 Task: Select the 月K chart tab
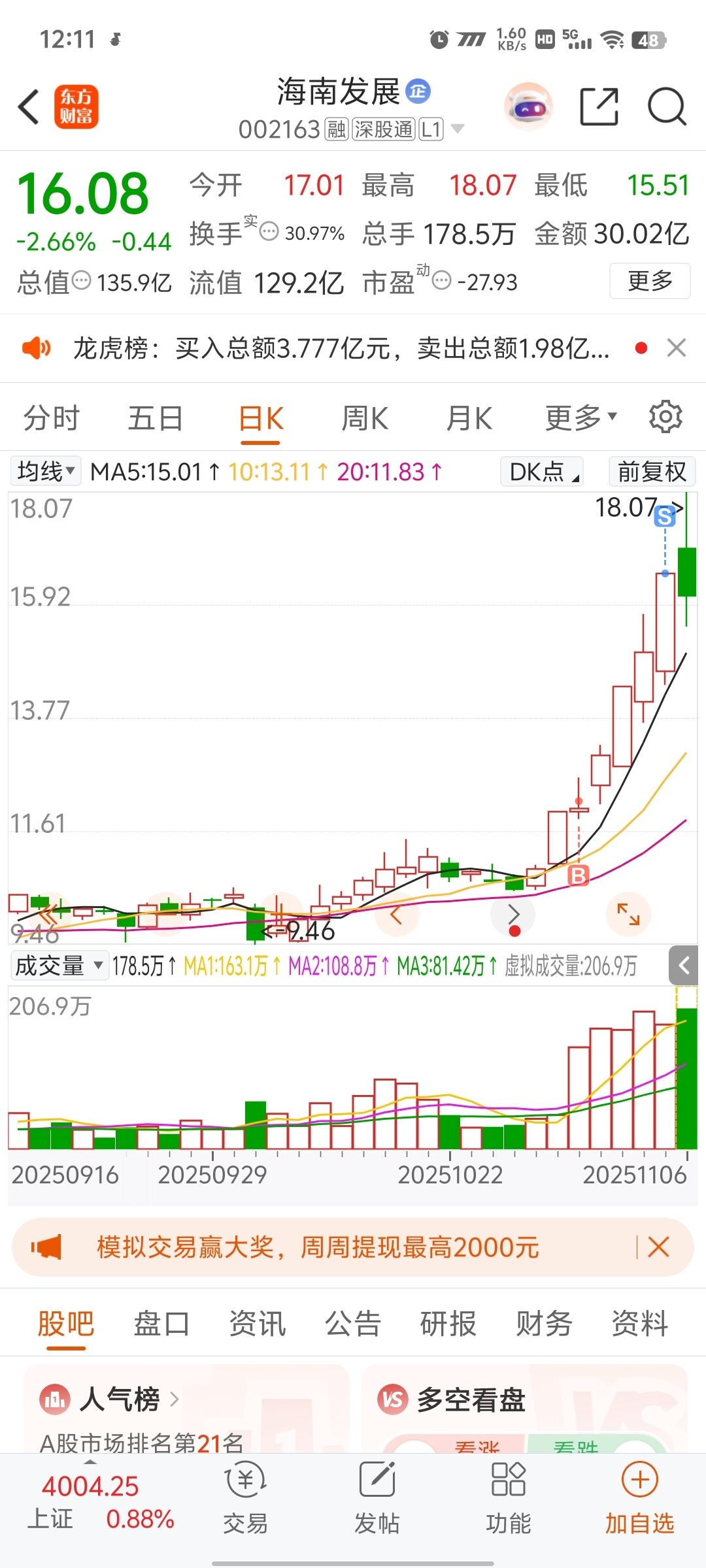[469, 418]
